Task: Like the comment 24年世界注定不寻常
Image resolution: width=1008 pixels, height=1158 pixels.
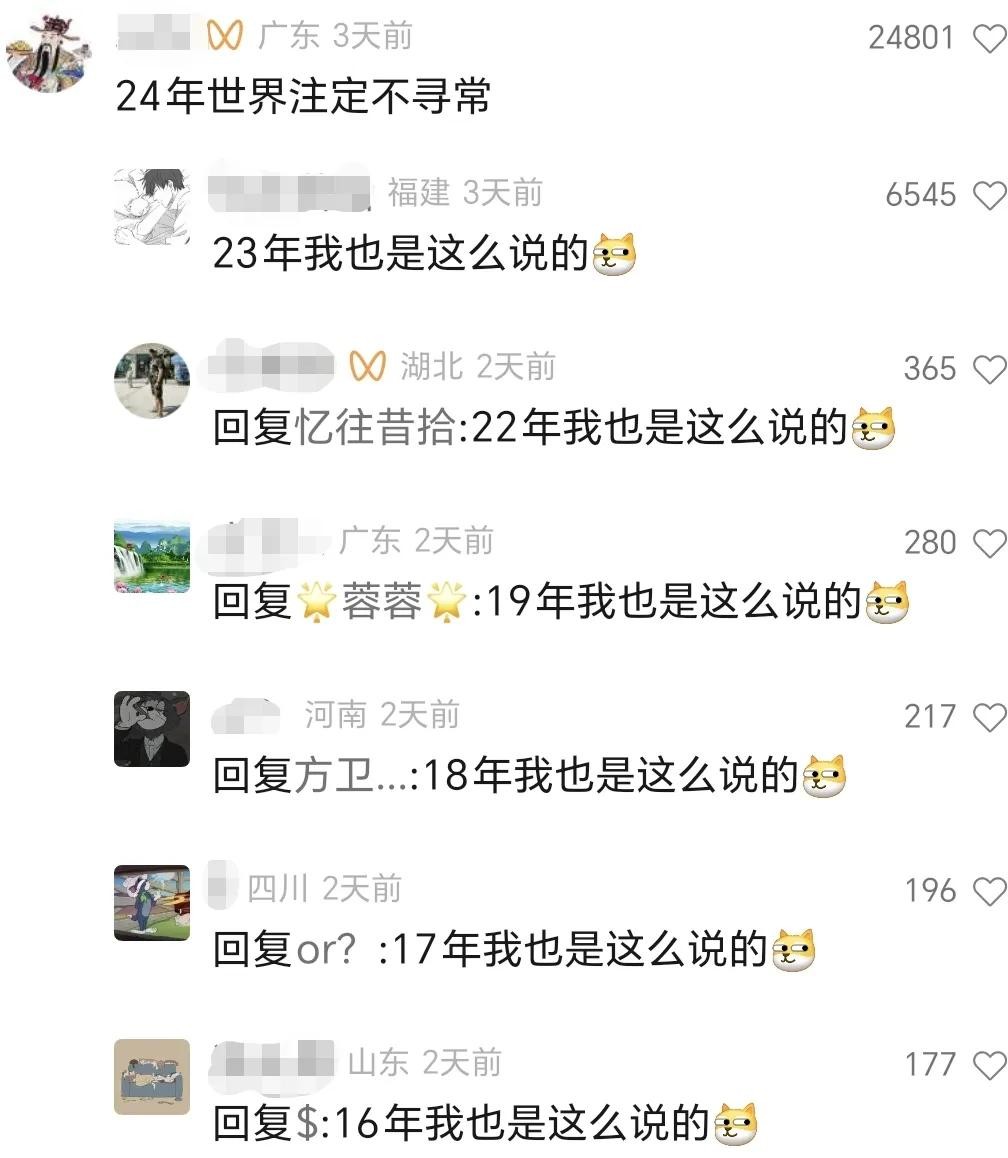Action: click(x=990, y=38)
